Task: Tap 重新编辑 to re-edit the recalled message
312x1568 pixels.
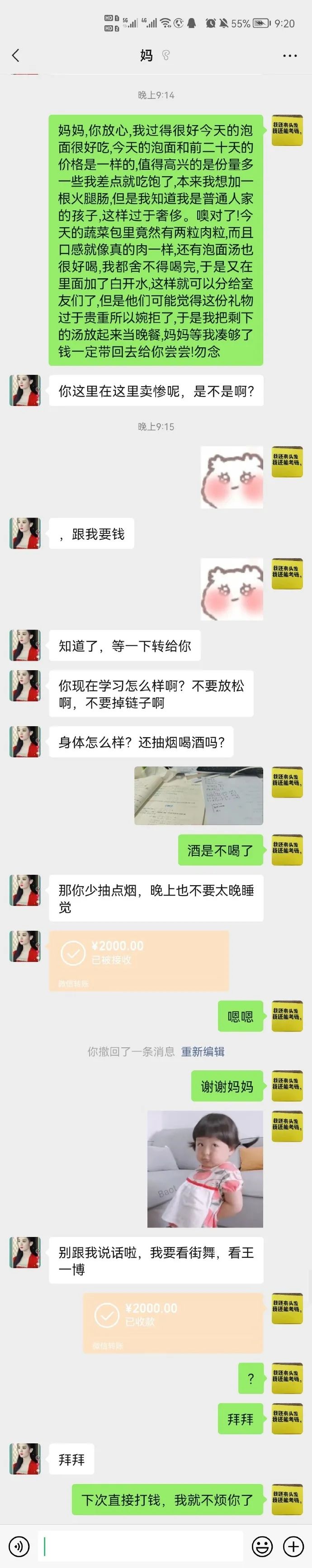Action: coord(202,1051)
